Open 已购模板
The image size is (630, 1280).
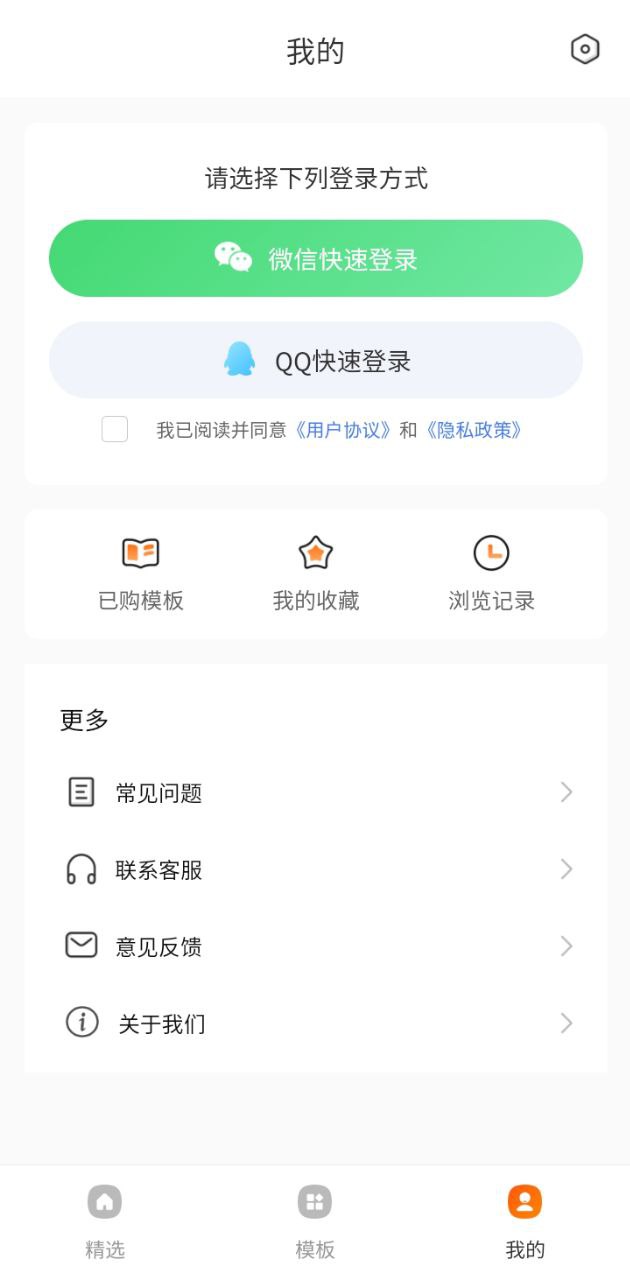click(x=141, y=575)
